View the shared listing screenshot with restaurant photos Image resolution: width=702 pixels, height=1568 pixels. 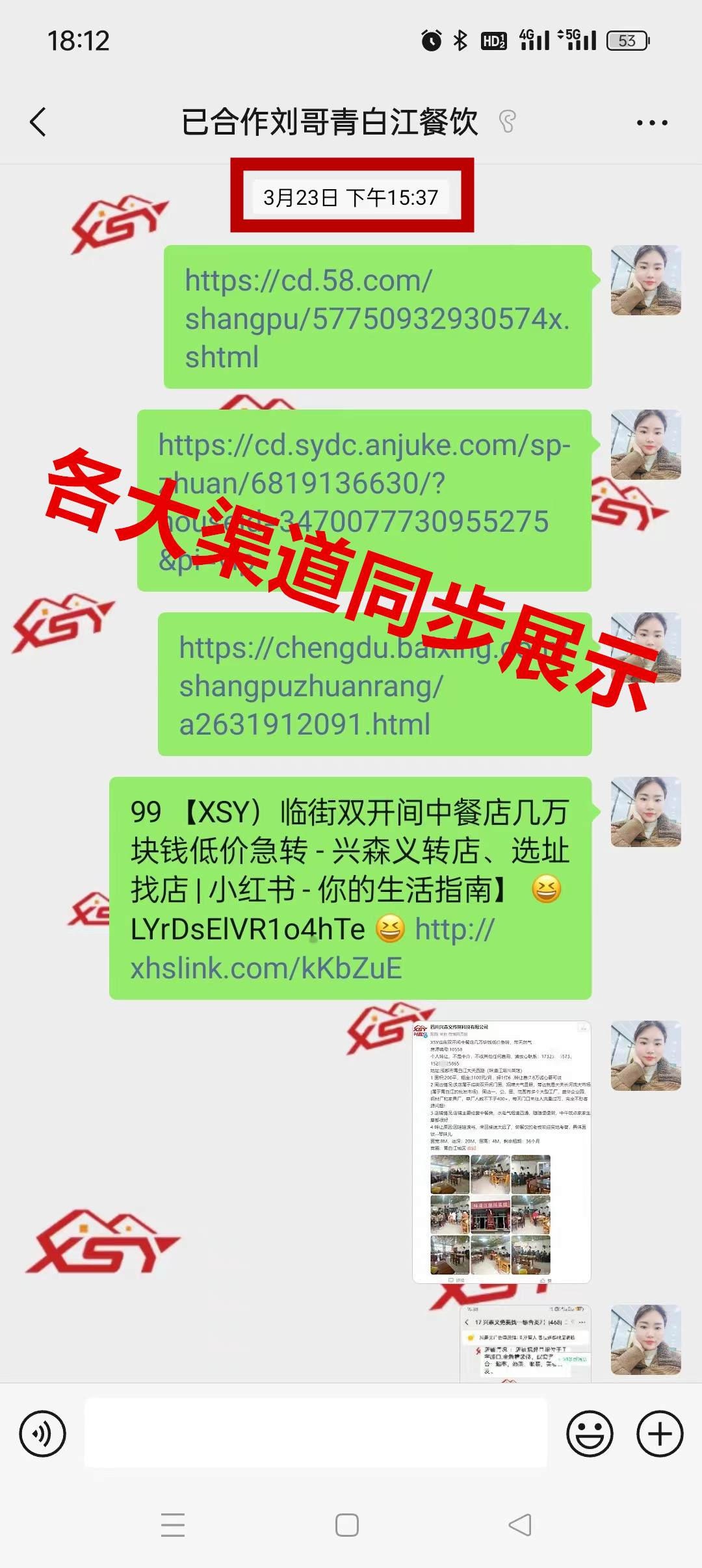pos(501,1151)
